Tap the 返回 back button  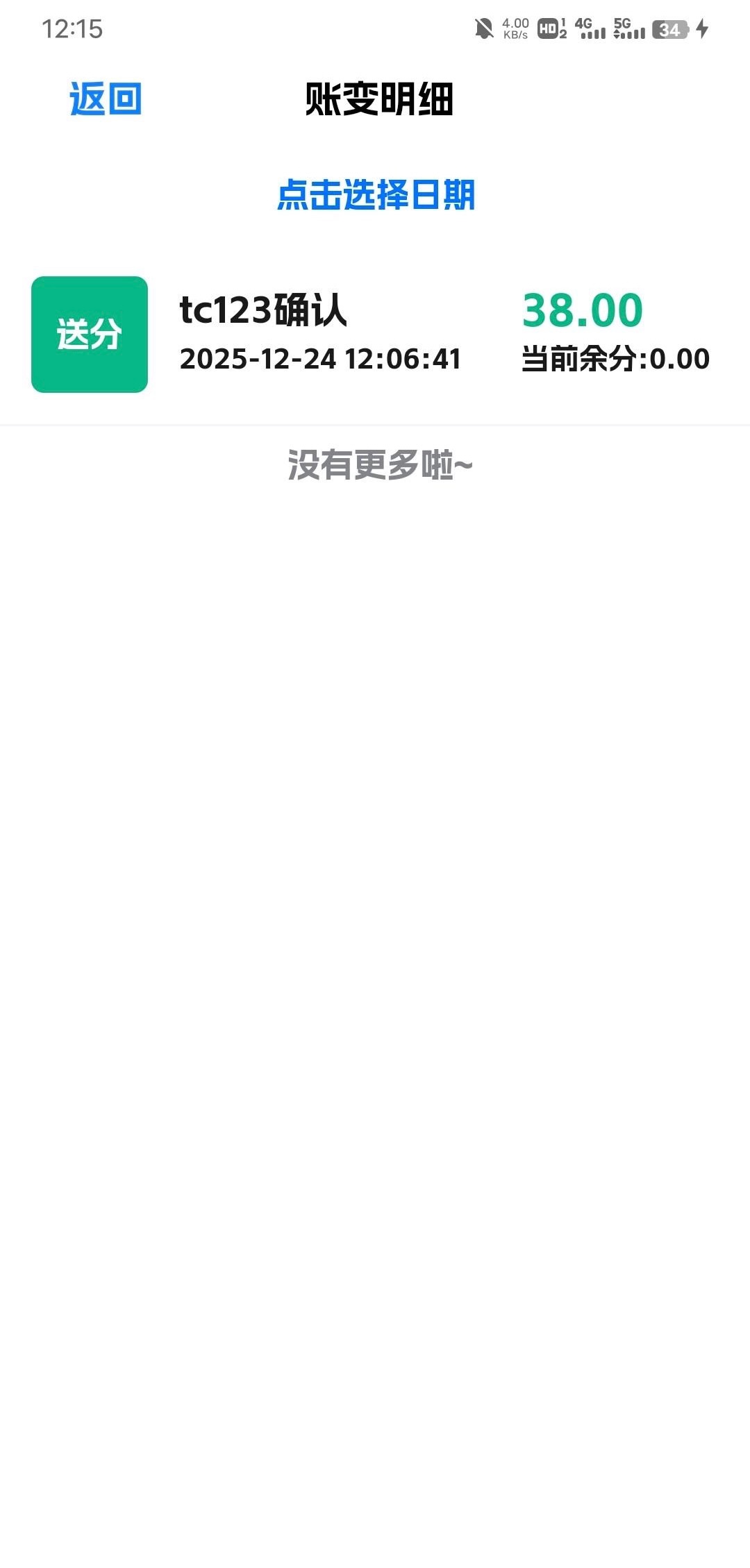pos(106,99)
